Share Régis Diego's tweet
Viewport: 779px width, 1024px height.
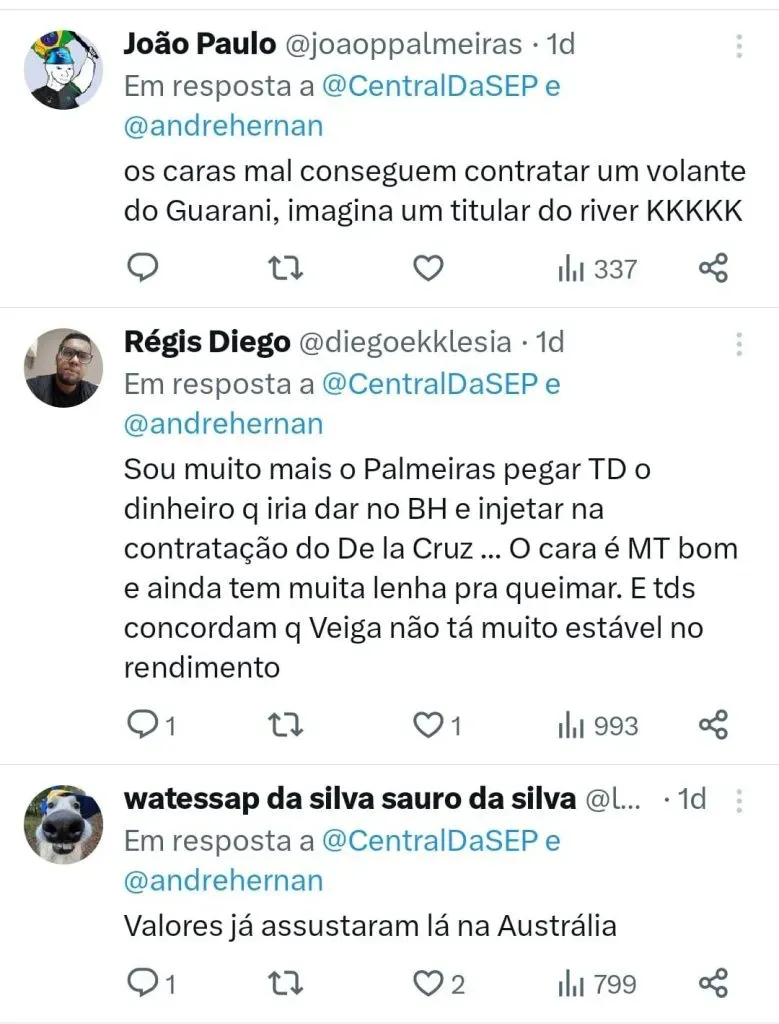(x=712, y=725)
